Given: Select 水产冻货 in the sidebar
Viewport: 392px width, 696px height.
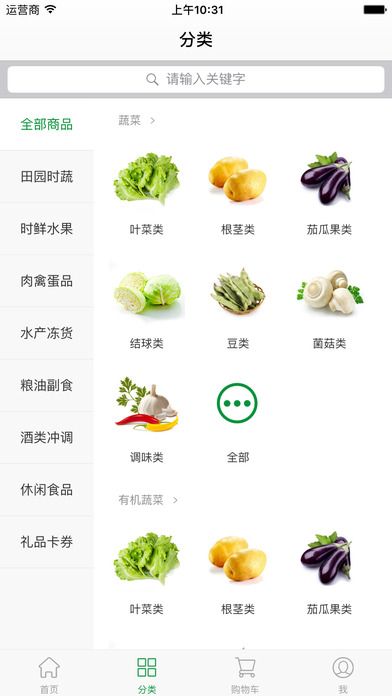Looking at the screenshot, I should [x=47, y=333].
